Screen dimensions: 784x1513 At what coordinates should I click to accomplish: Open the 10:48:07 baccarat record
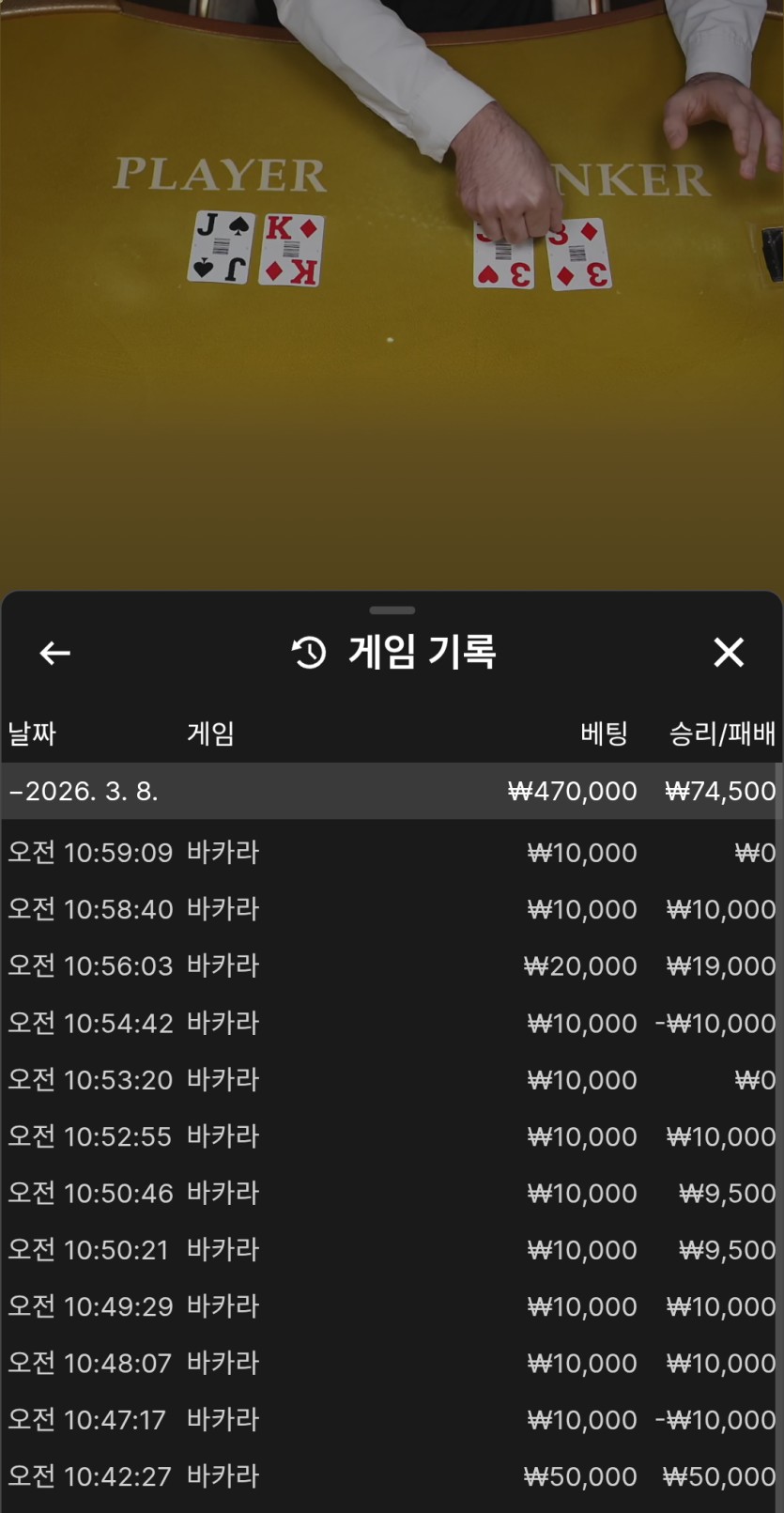(x=391, y=1363)
